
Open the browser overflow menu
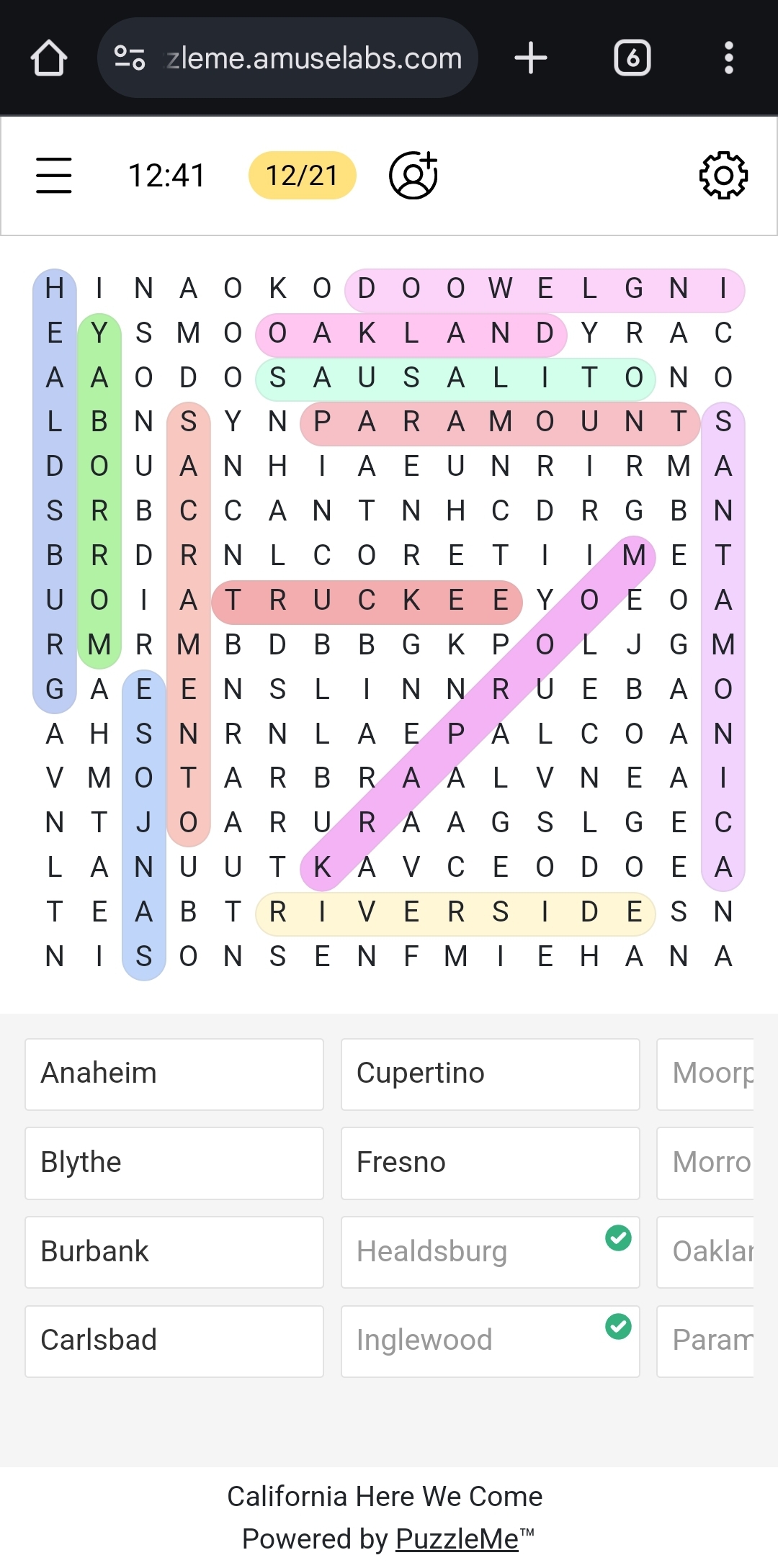click(729, 58)
